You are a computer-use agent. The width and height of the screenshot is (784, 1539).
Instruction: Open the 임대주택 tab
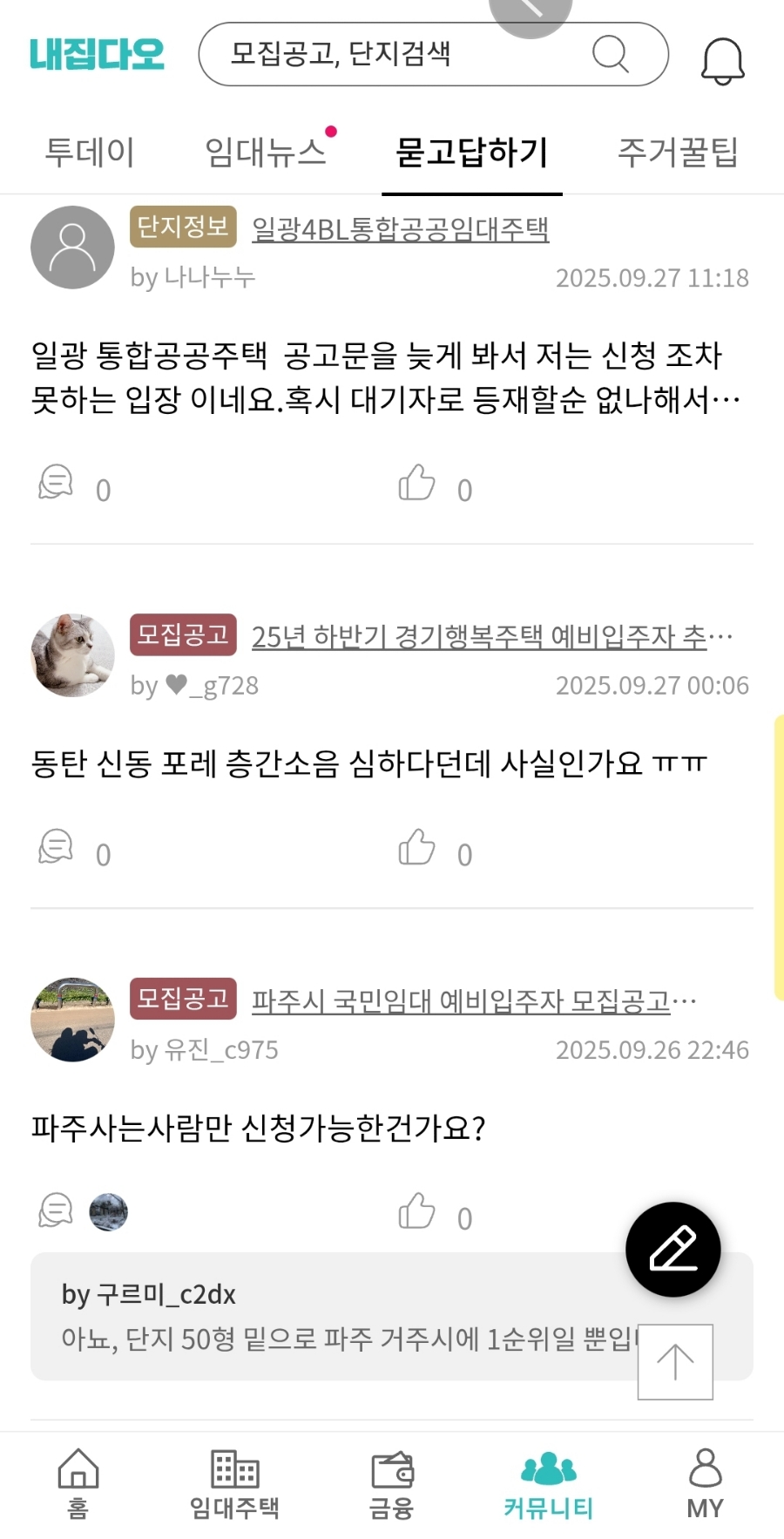coord(234,1481)
